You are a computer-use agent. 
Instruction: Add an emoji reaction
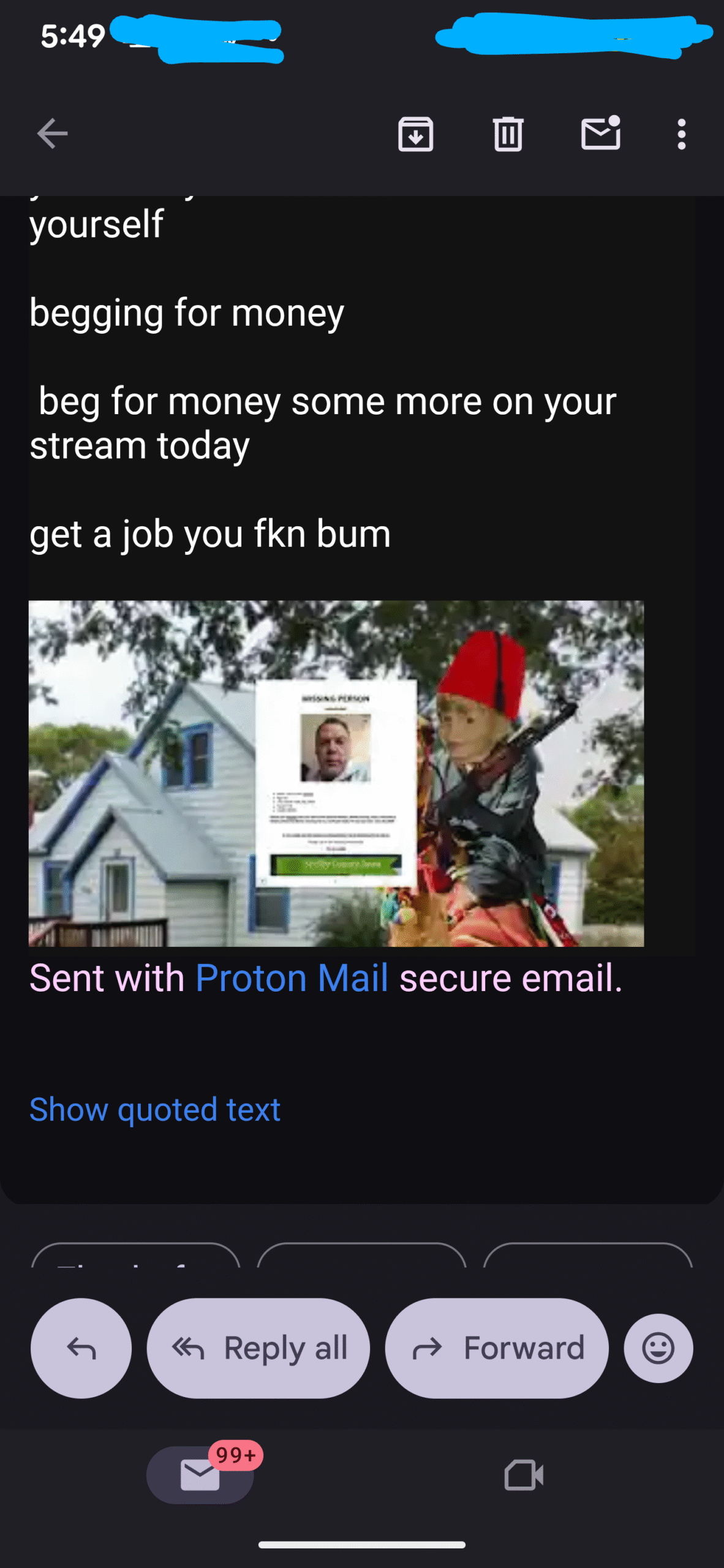pos(658,1348)
